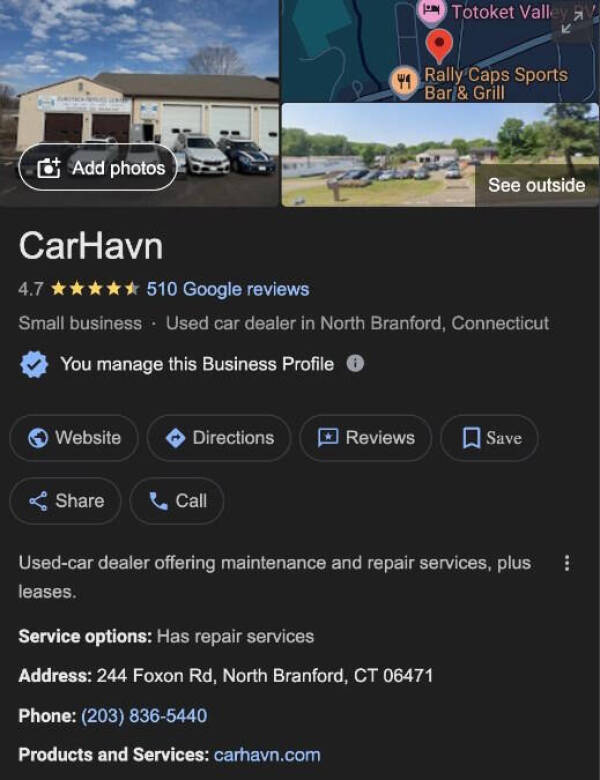Open the carhavn.com link

(x=266, y=755)
